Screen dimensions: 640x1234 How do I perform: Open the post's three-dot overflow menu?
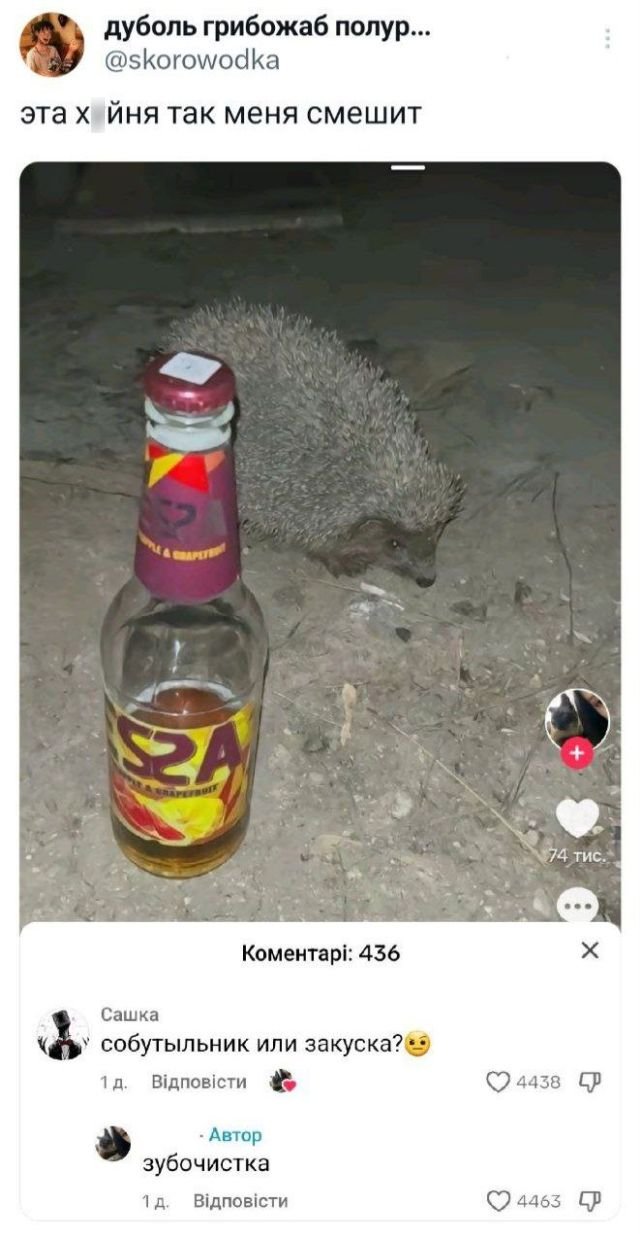coord(606,39)
